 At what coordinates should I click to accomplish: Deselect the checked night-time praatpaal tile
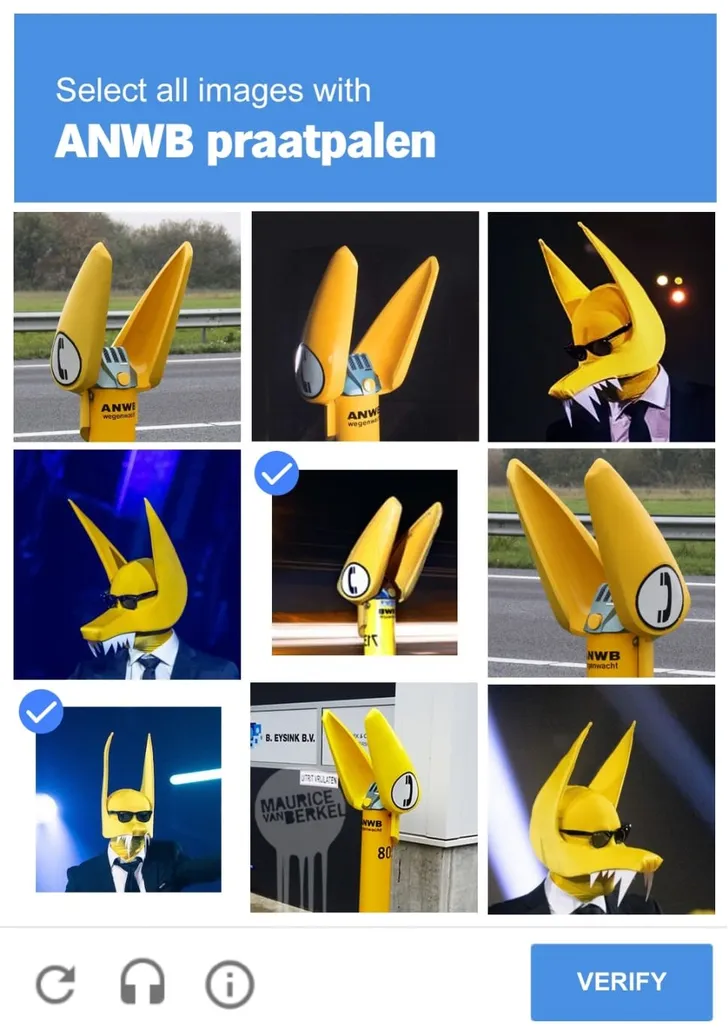click(365, 564)
